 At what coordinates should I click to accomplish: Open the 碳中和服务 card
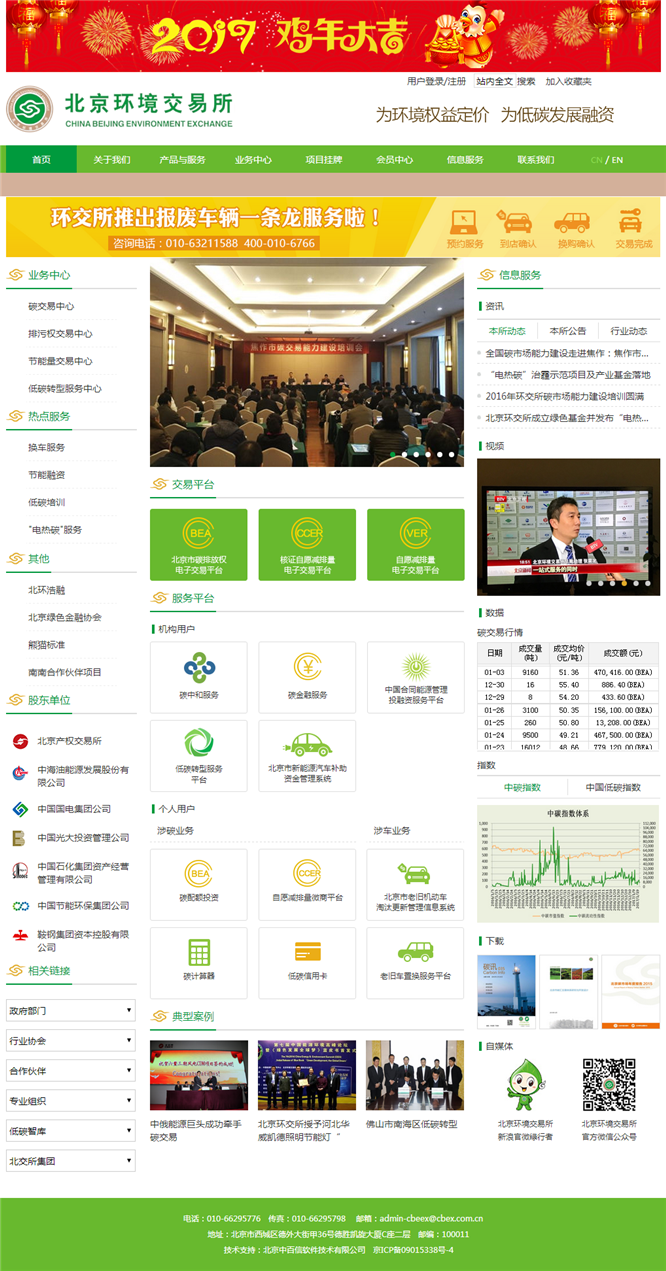point(198,676)
